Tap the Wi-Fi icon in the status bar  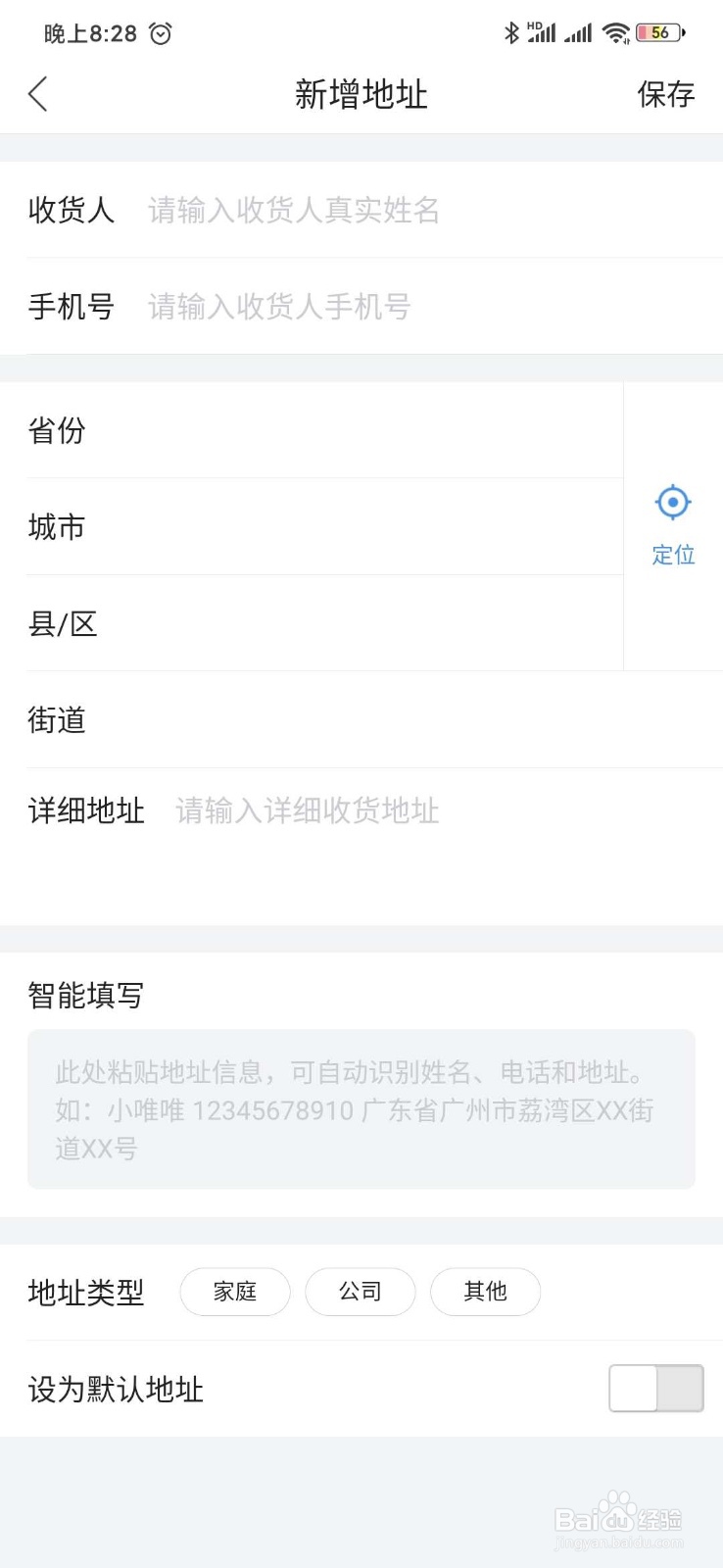click(614, 31)
